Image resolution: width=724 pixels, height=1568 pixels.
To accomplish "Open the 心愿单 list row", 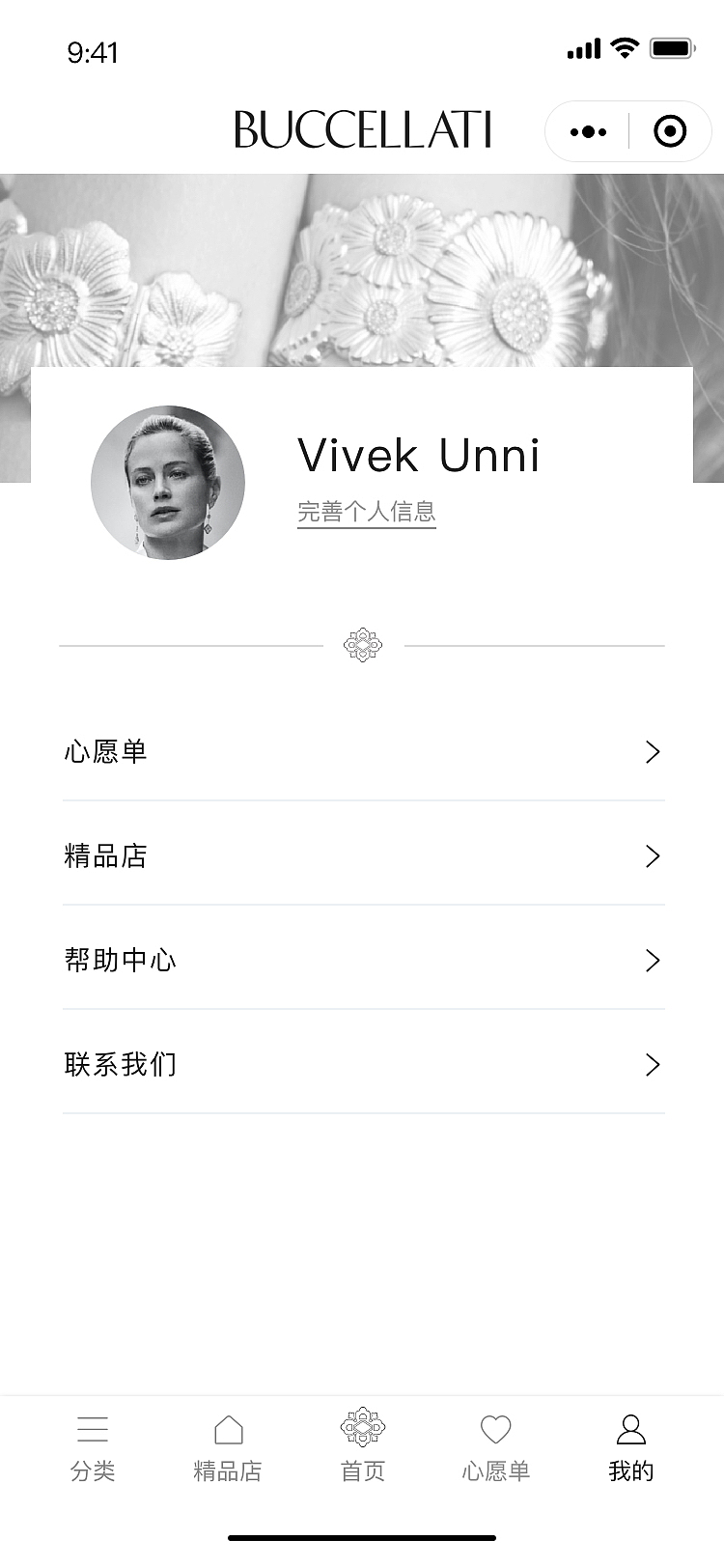I will click(x=363, y=752).
